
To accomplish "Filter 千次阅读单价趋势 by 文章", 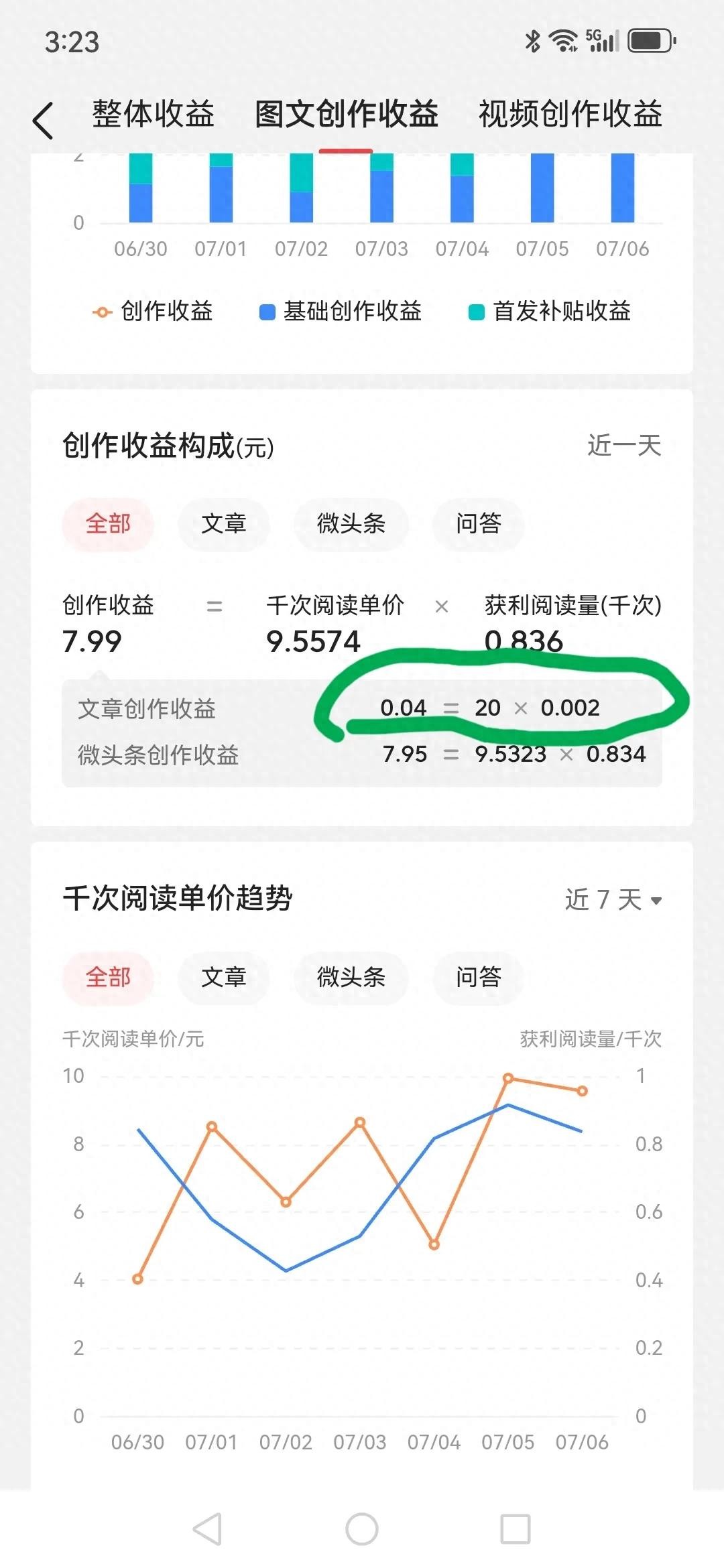I will (224, 978).
